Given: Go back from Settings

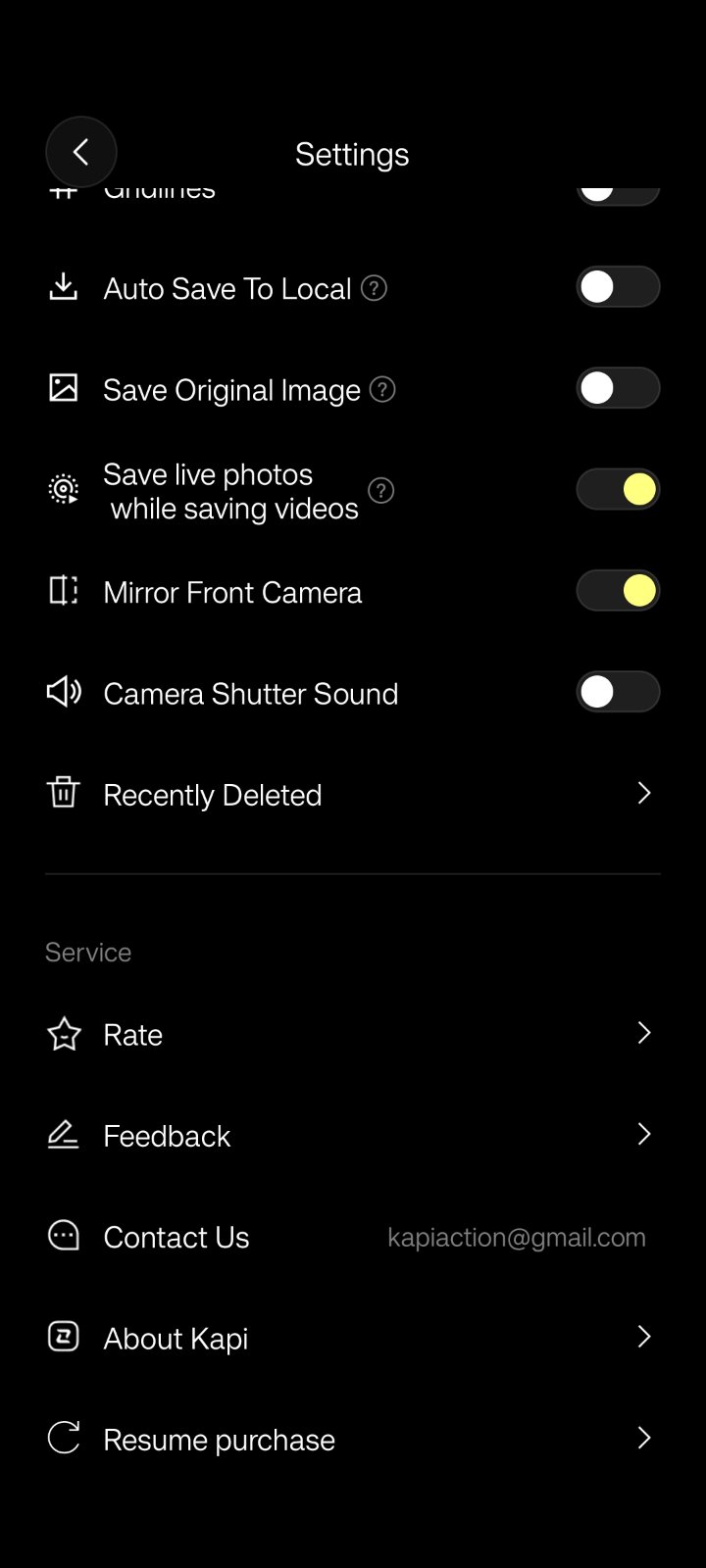Looking at the screenshot, I should [x=81, y=152].
